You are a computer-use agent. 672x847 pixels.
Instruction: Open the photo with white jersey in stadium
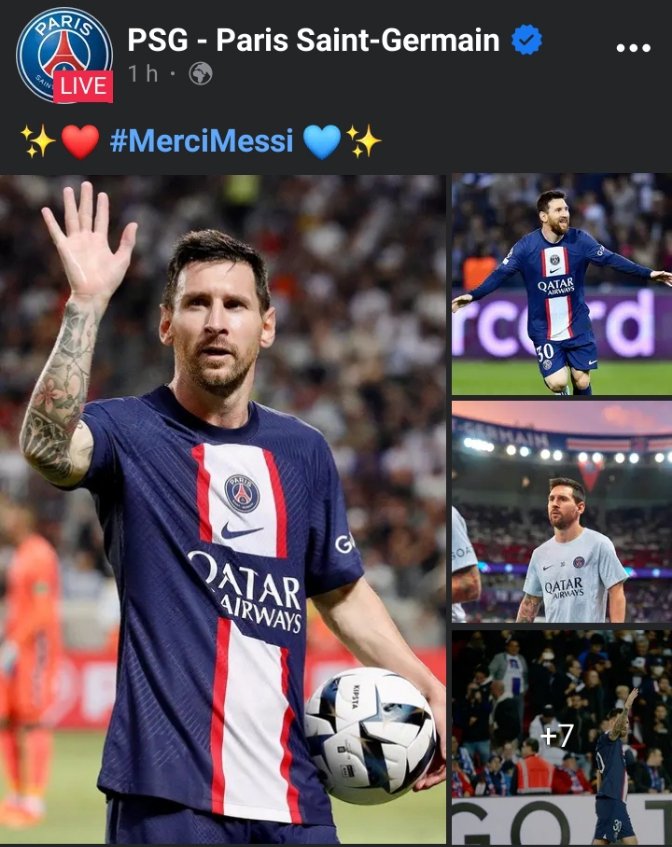pyautogui.click(x=562, y=512)
